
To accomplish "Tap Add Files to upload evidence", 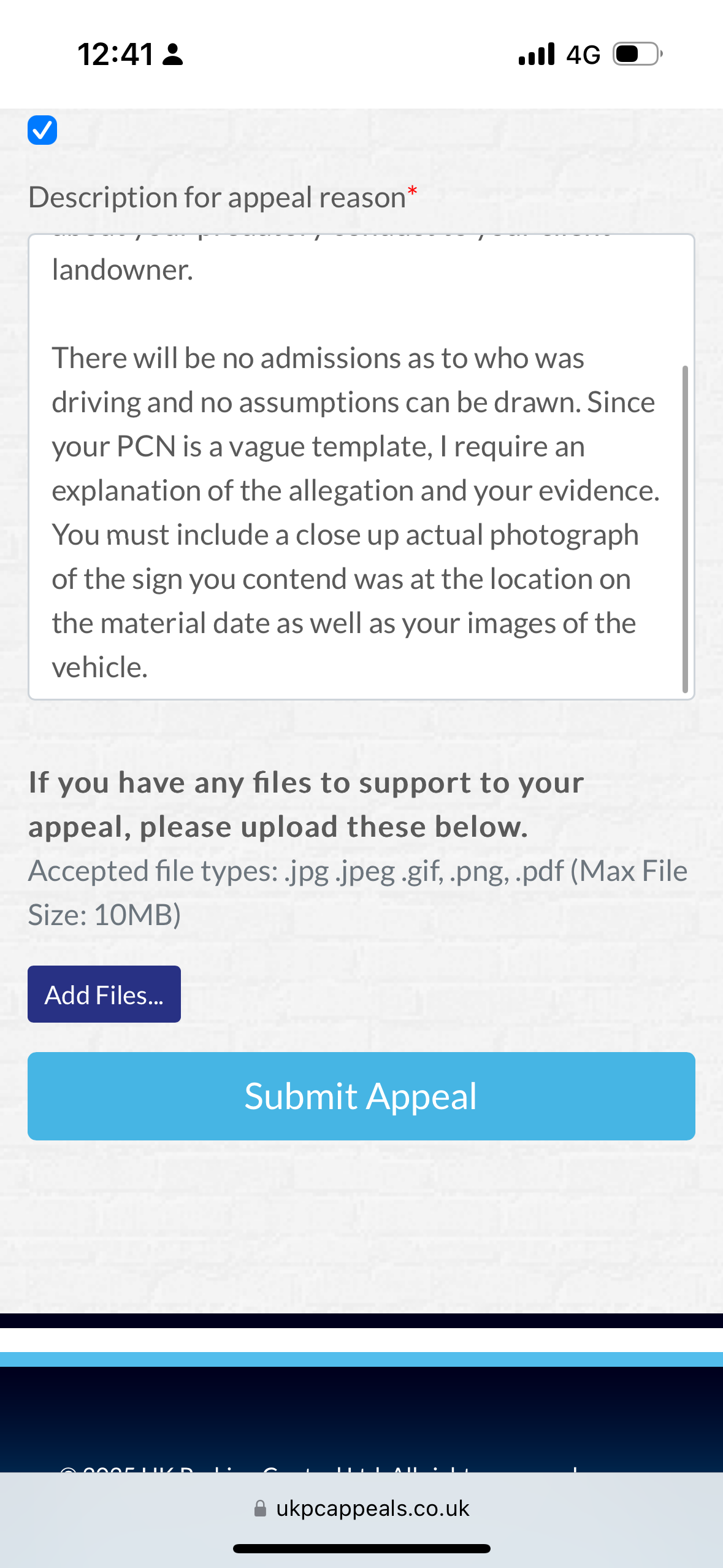I will [x=104, y=994].
